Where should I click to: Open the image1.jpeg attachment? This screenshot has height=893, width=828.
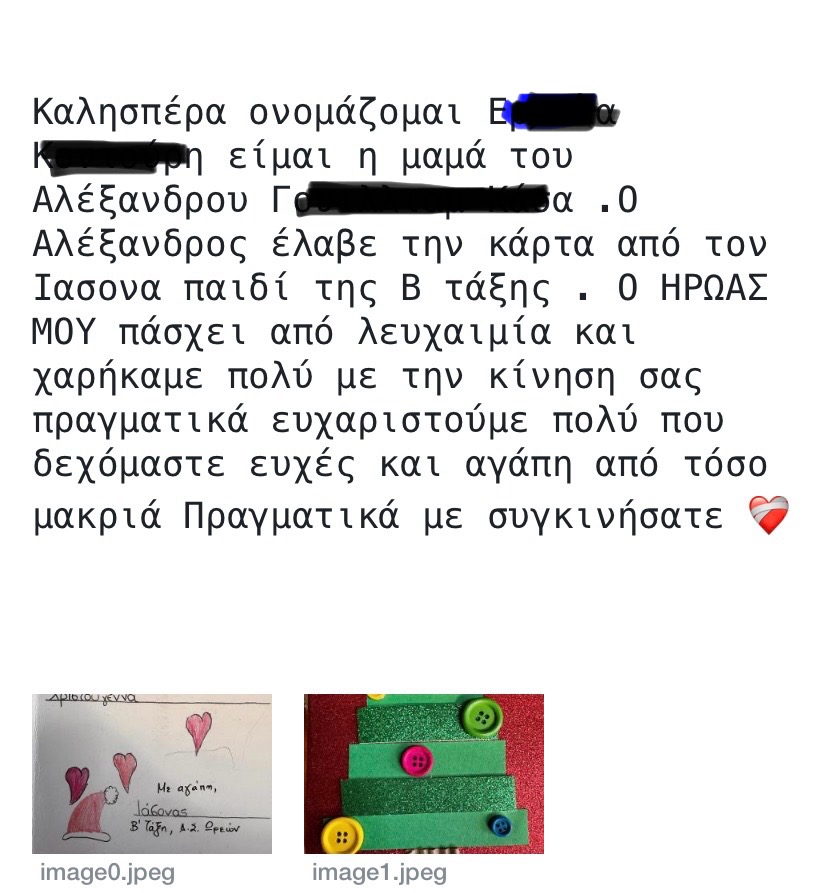point(424,773)
